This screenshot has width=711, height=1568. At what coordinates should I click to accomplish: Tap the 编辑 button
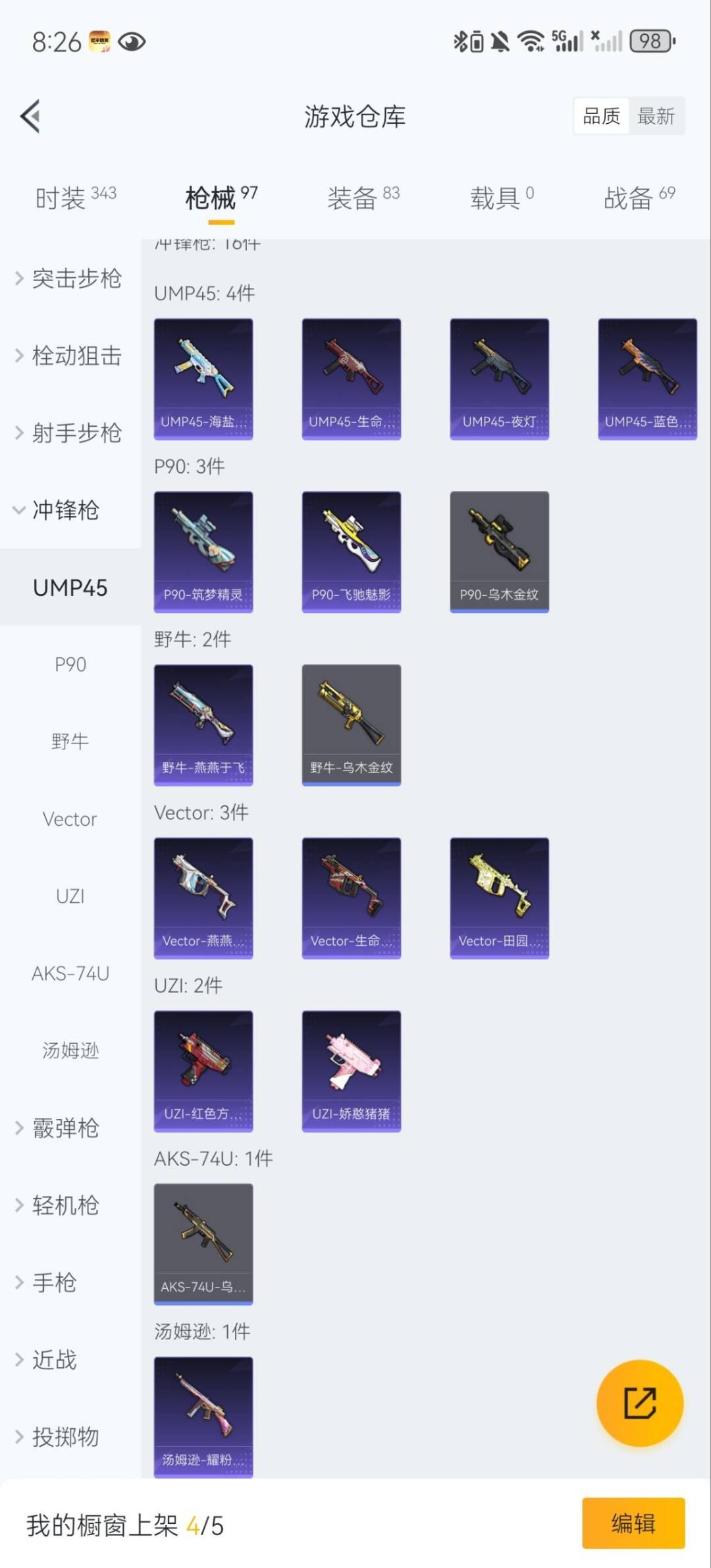633,1523
